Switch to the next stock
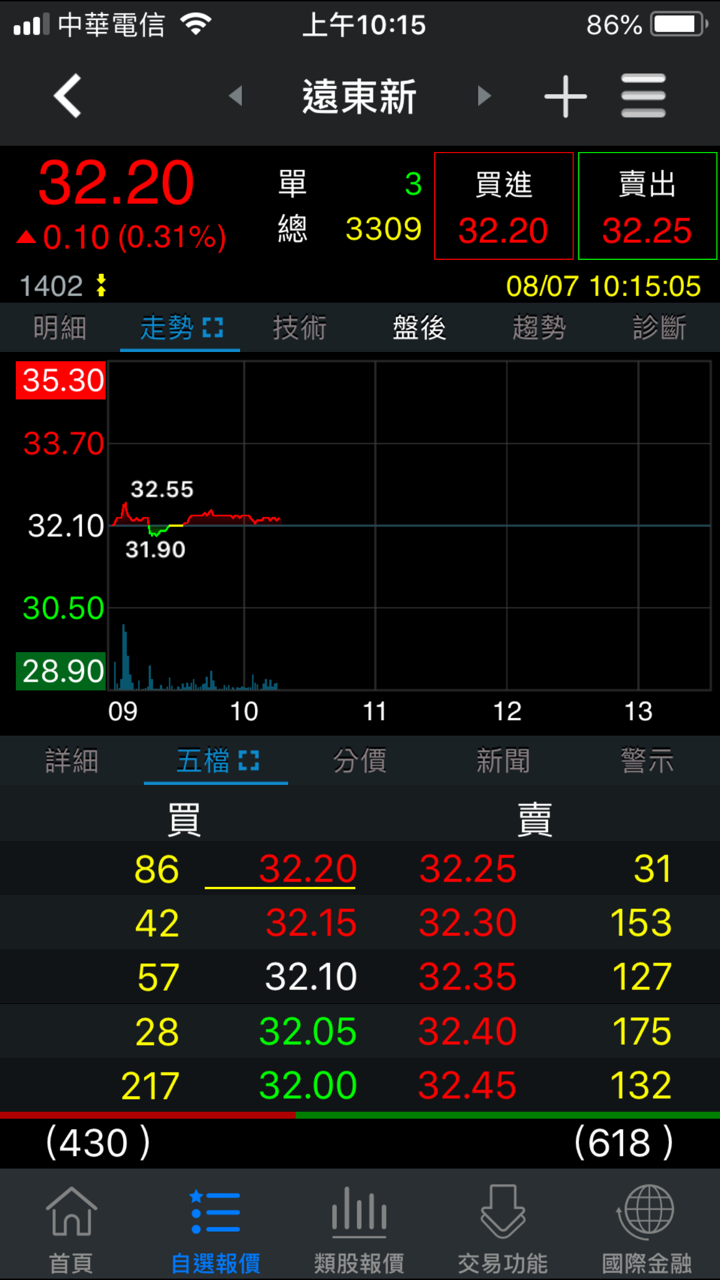Screen dimensions: 720x1280 [484, 97]
